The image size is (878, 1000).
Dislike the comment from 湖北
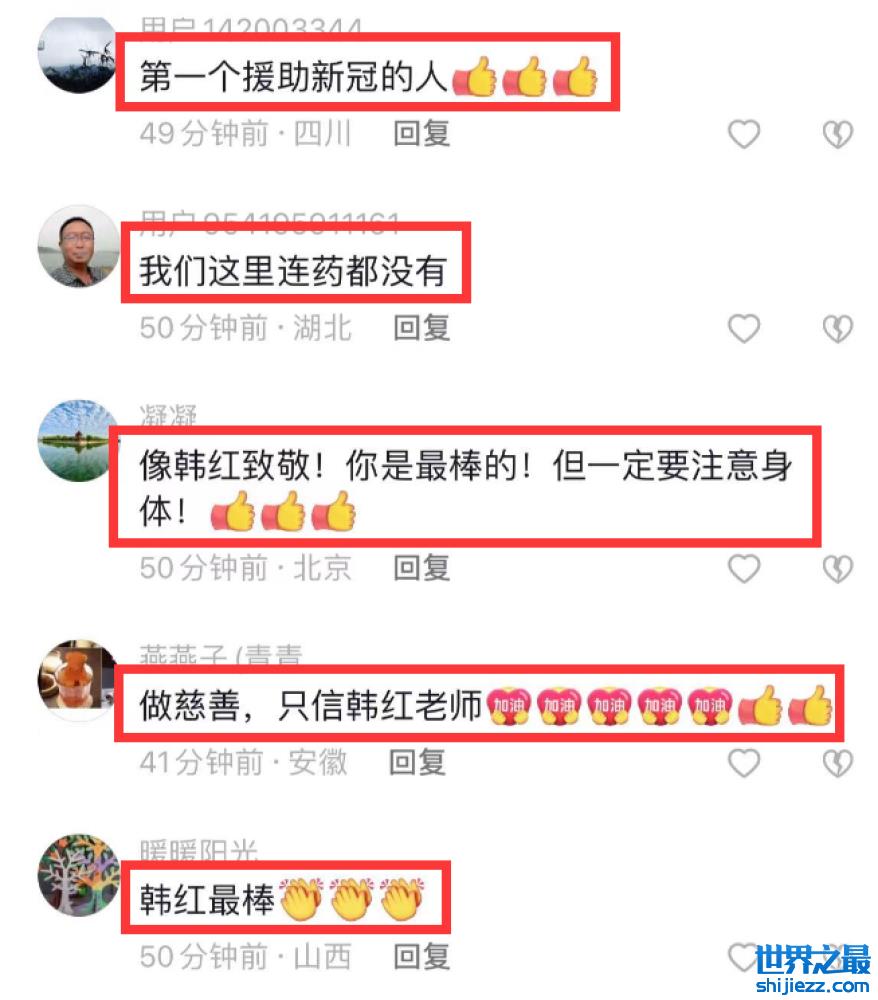(837, 328)
